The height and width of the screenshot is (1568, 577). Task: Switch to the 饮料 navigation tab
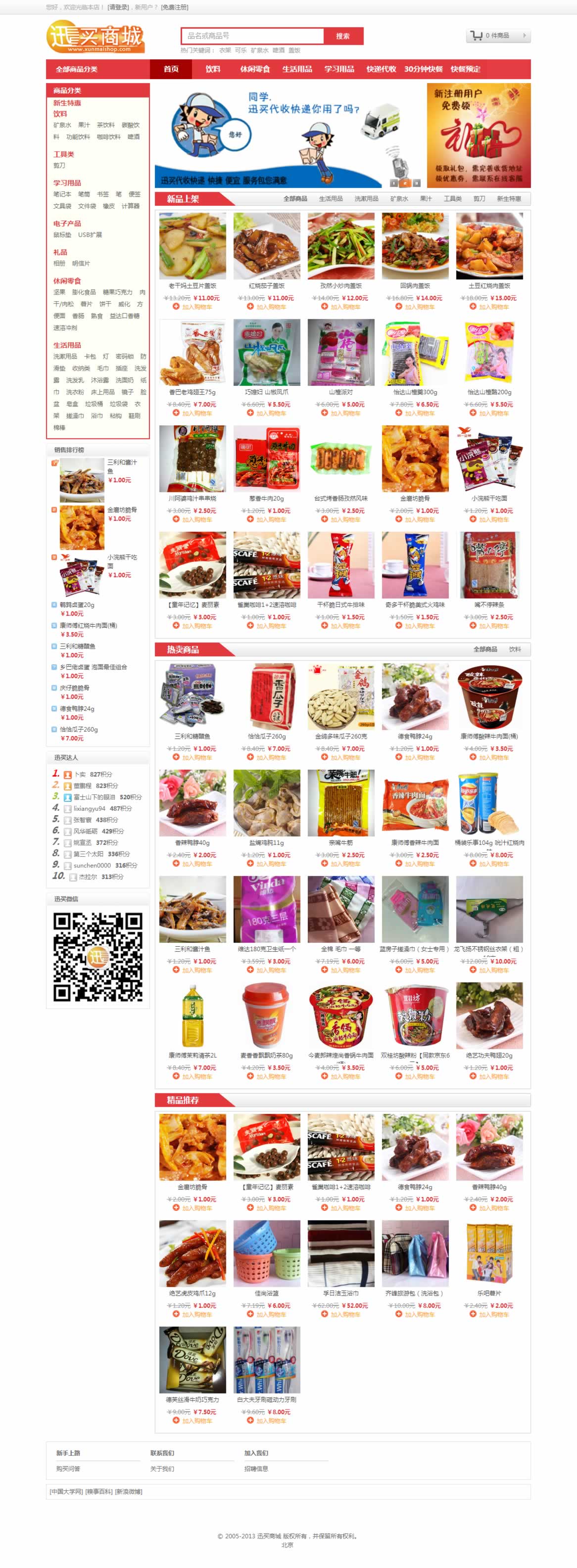(x=213, y=69)
